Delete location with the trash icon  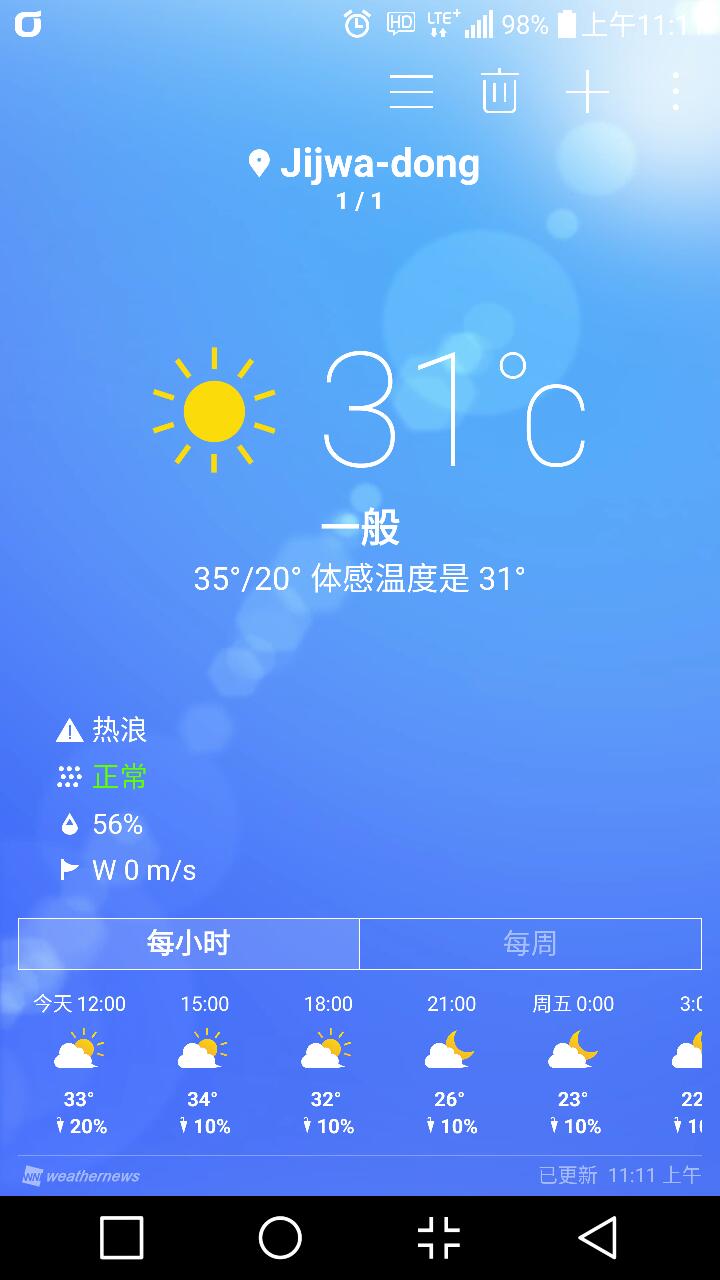pyautogui.click(x=499, y=92)
